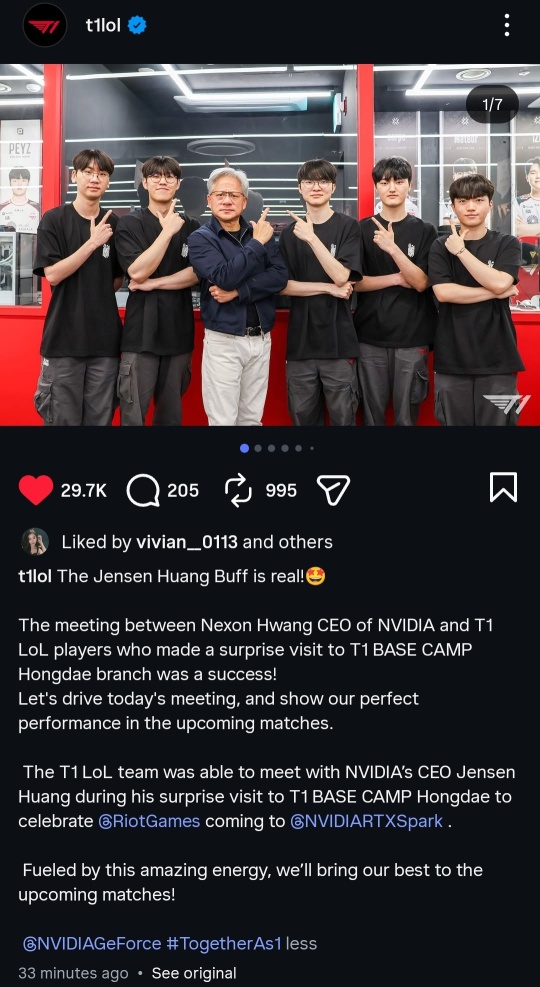540x987 pixels.
Task: Share the post via paper plane icon
Action: (x=333, y=490)
